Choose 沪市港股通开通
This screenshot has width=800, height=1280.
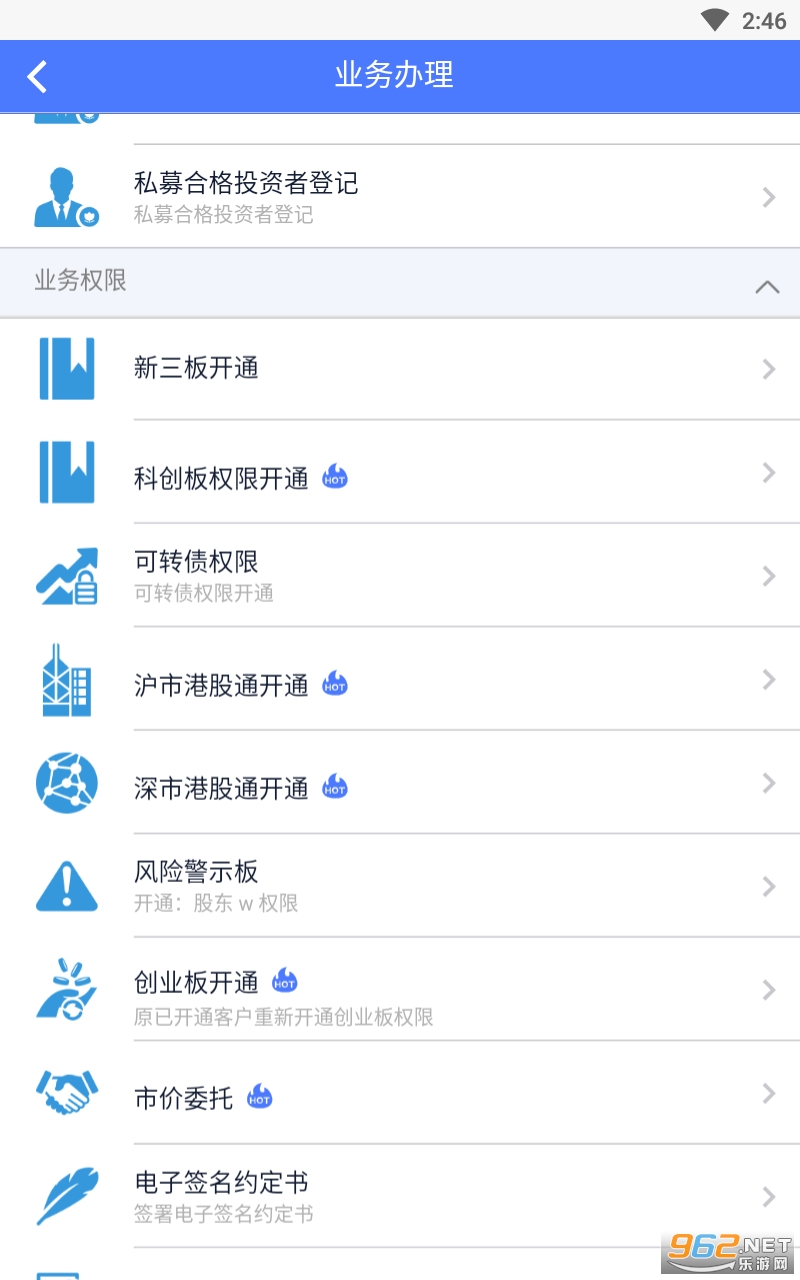pos(400,680)
